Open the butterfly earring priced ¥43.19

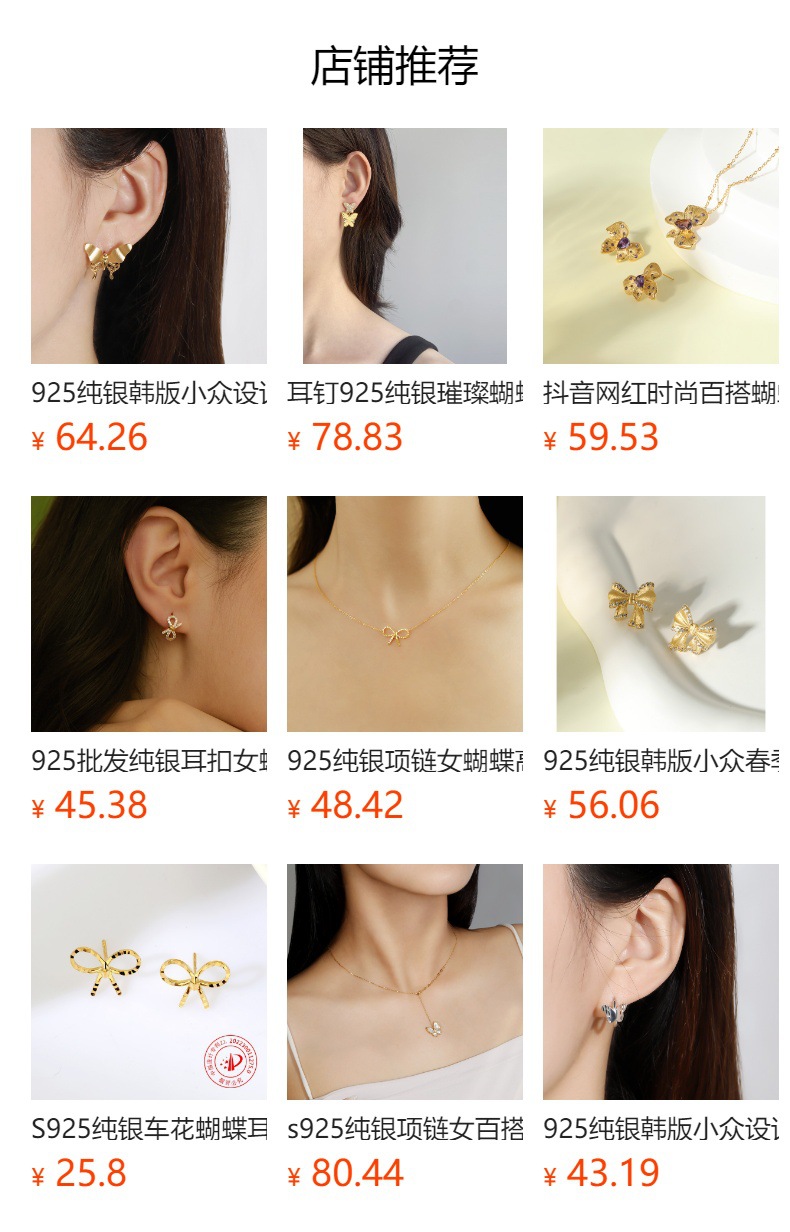(x=661, y=982)
